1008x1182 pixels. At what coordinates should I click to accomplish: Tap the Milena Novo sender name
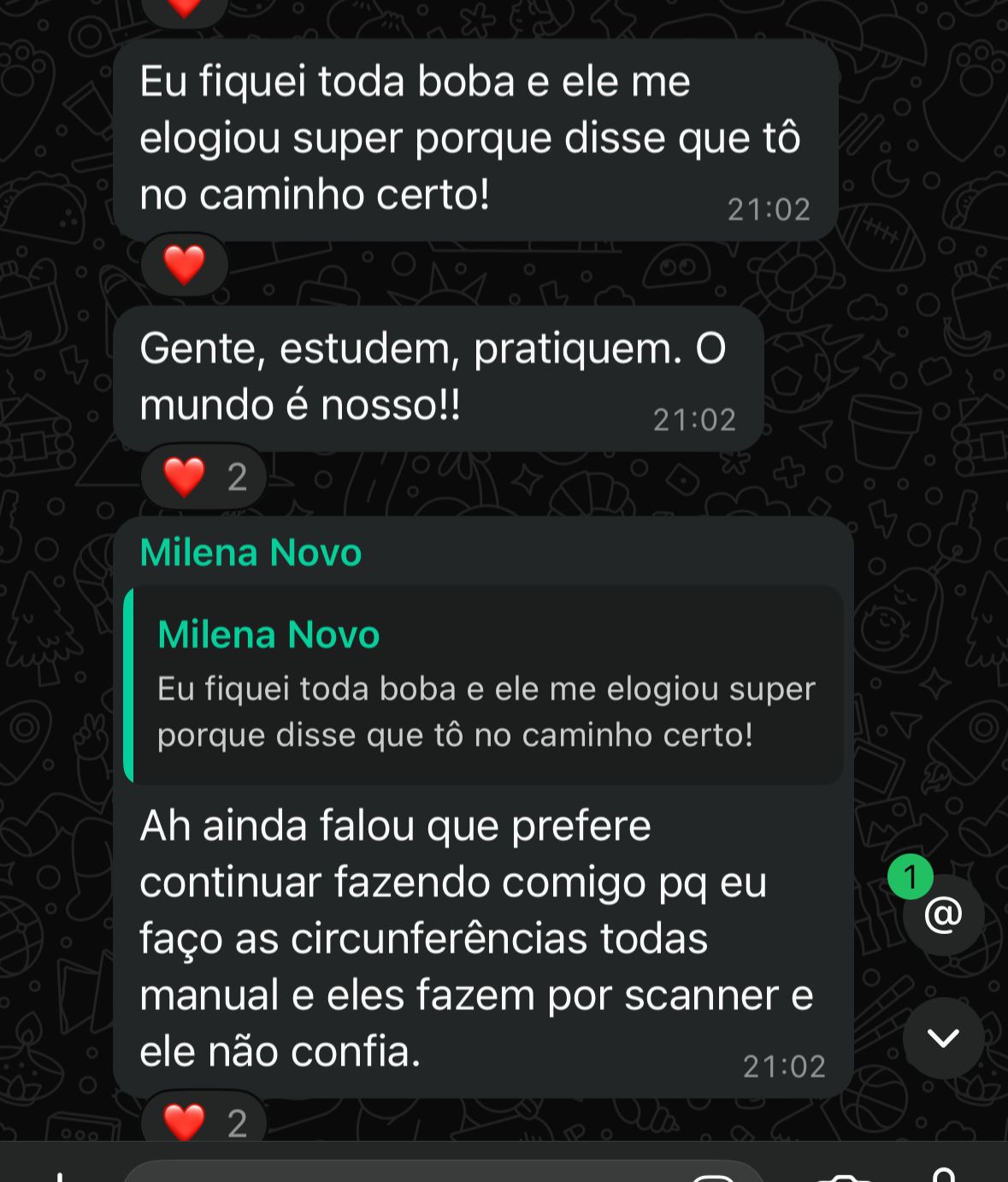(x=251, y=553)
